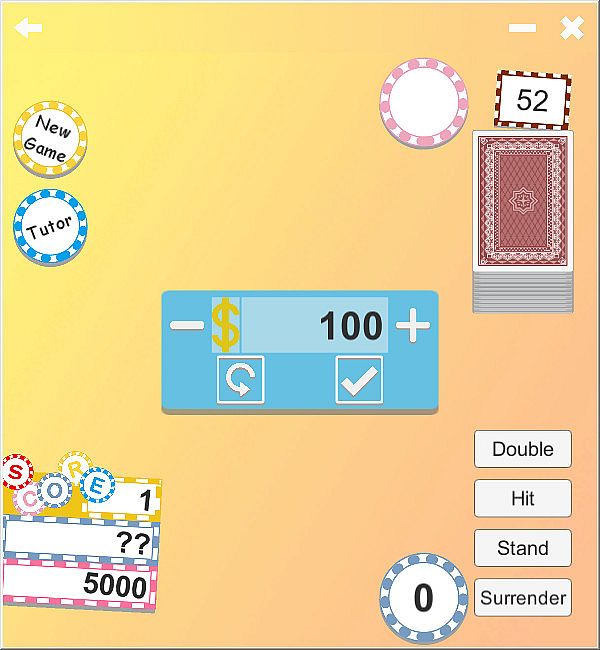This screenshot has height=650, width=600.
Task: Confirm the bet with the checkmark
Action: (x=359, y=380)
